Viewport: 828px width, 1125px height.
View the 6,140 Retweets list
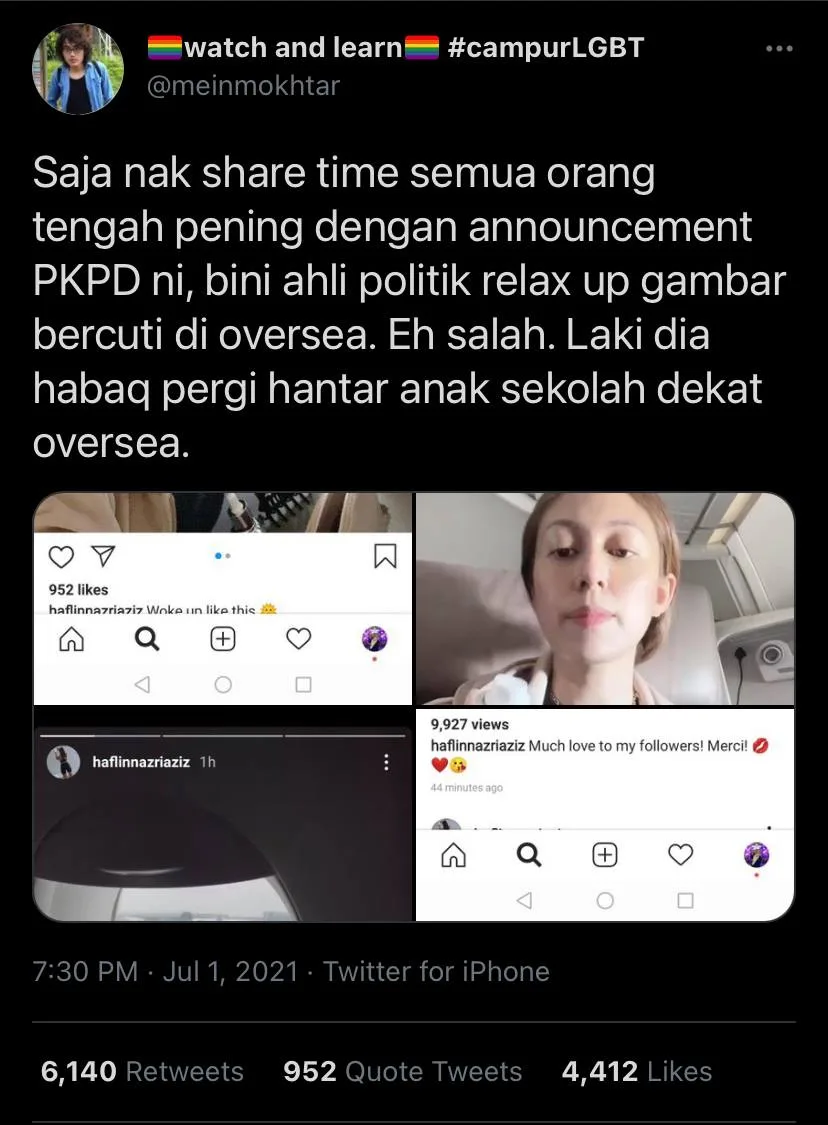[142, 1072]
